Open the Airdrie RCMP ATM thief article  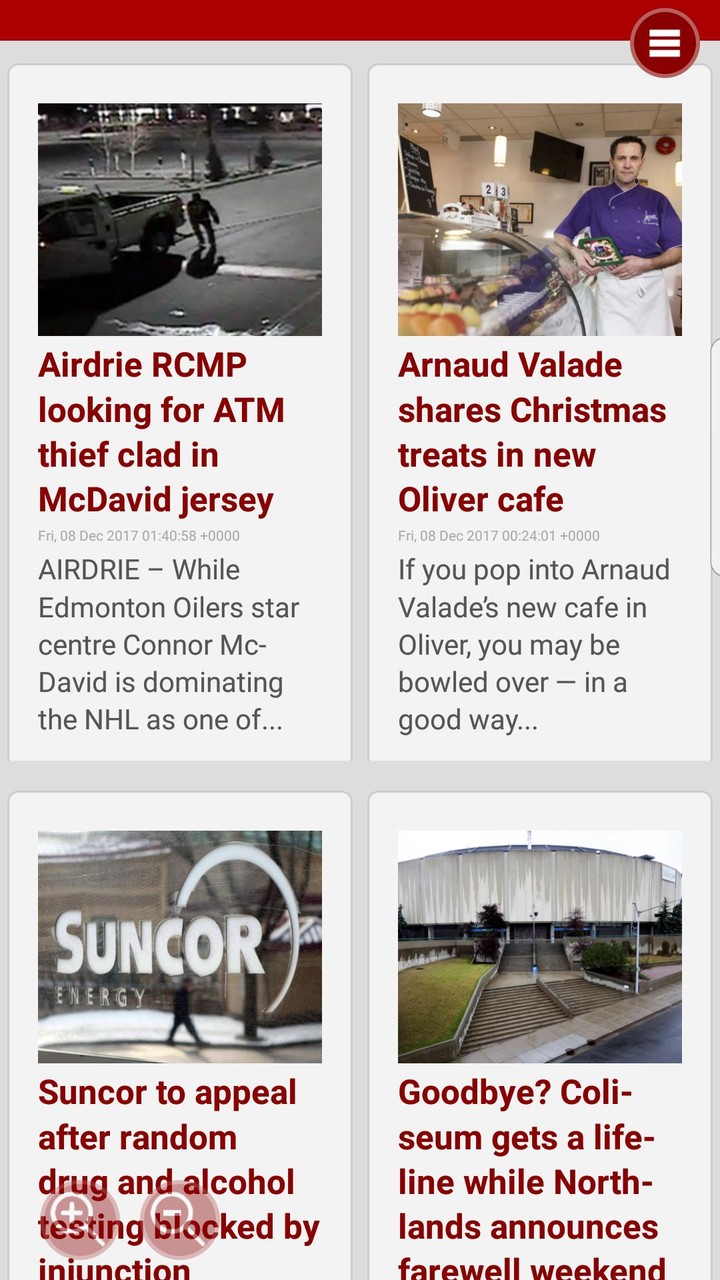(161, 432)
